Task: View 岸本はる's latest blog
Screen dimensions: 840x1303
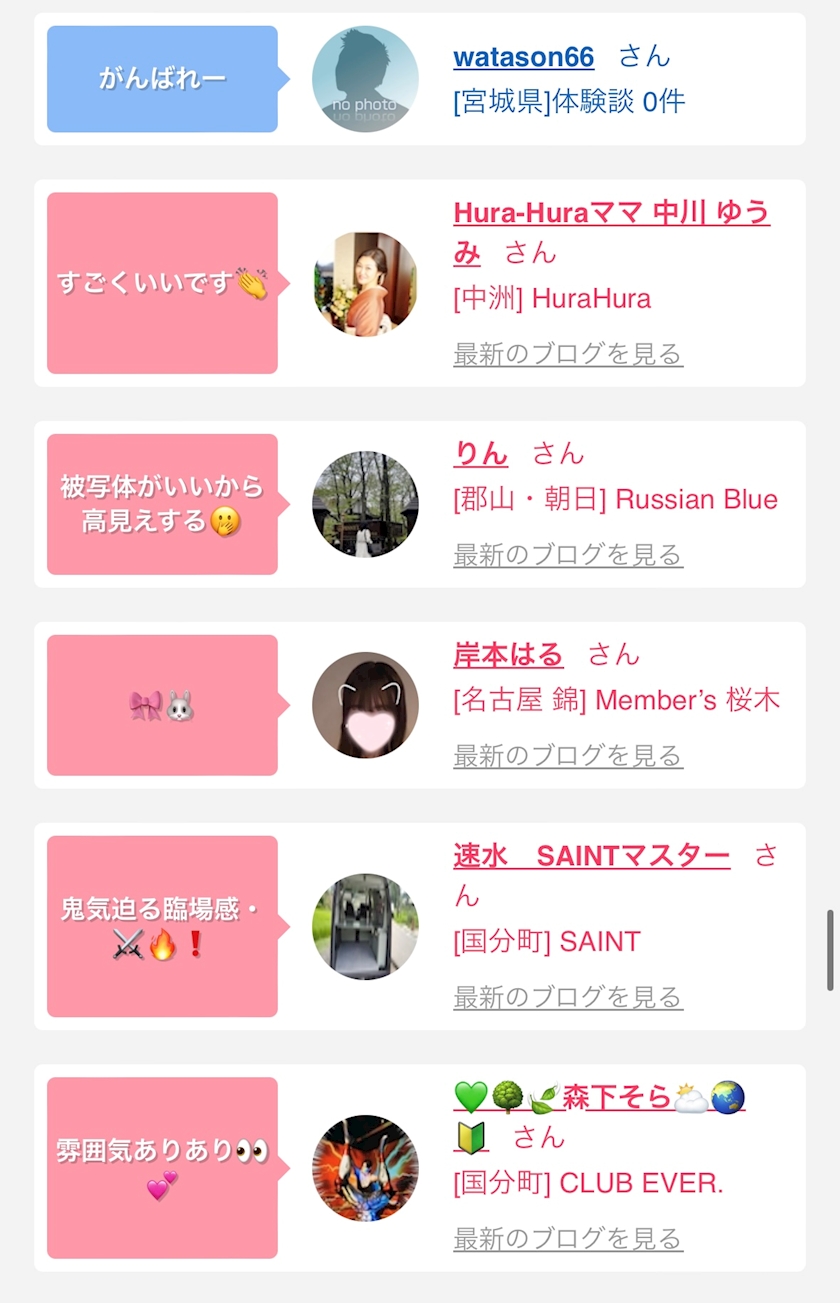Action: tap(567, 756)
